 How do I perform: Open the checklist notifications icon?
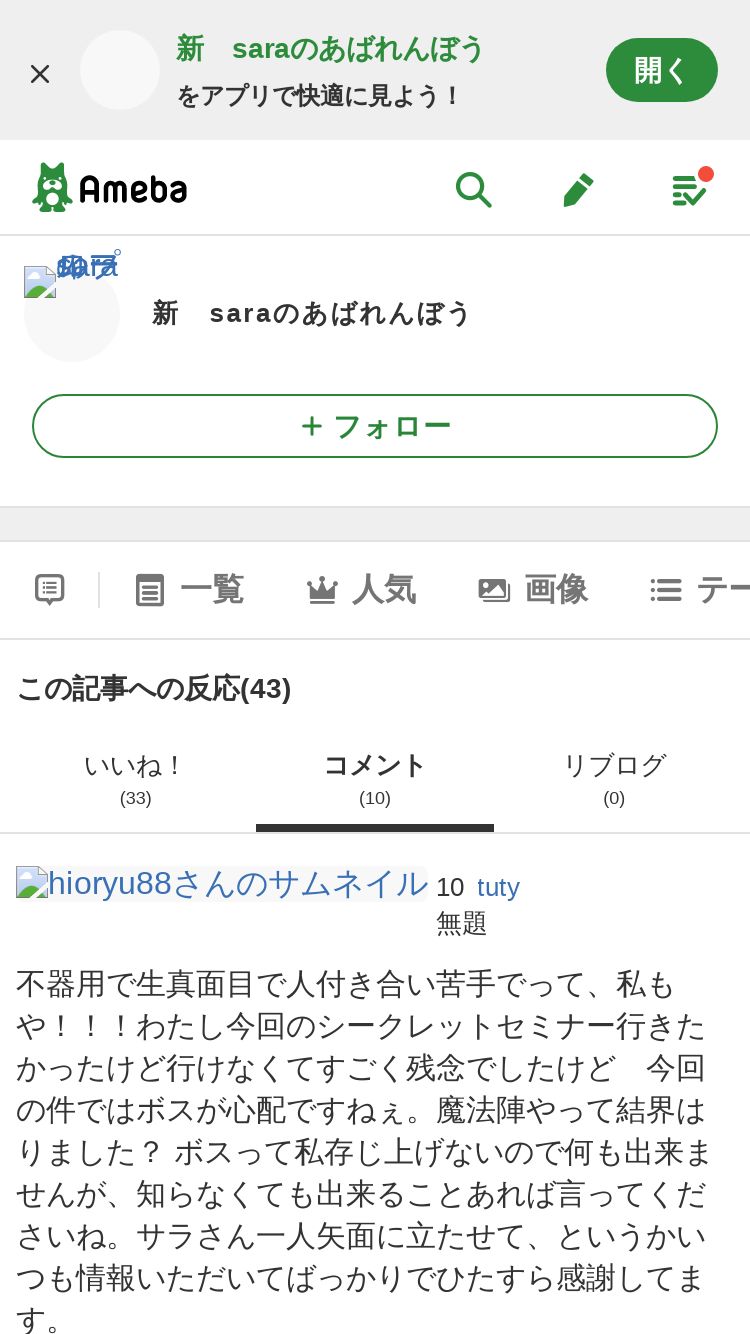tap(689, 188)
